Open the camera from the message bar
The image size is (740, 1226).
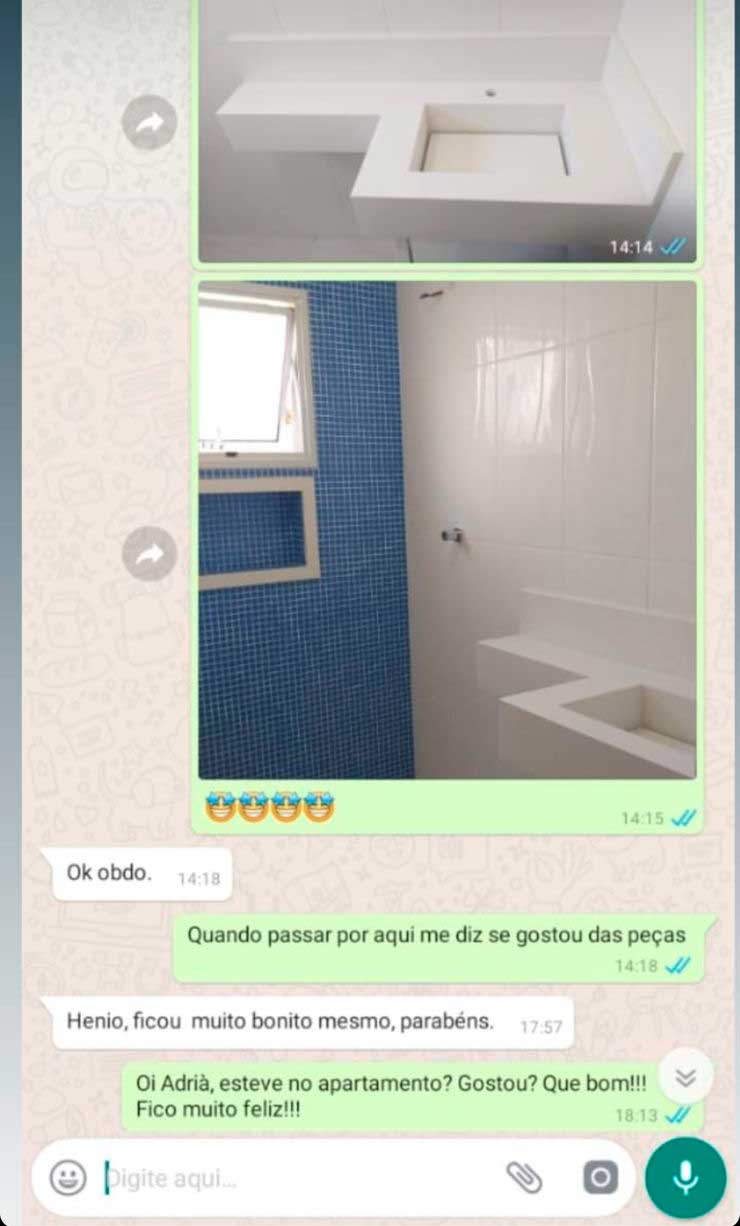[x=599, y=1178]
